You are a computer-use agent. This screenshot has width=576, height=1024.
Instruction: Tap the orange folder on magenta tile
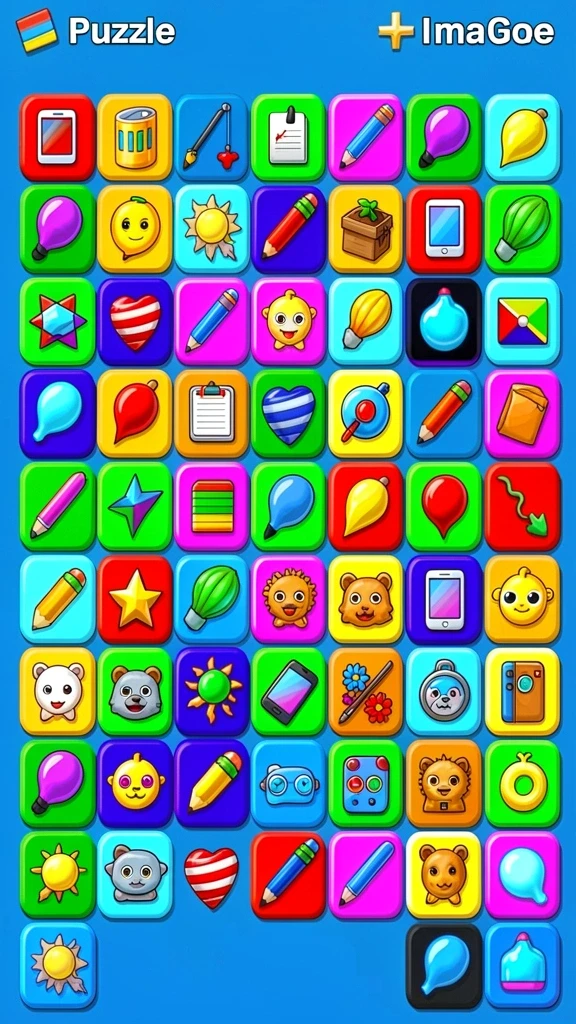(x=522, y=414)
